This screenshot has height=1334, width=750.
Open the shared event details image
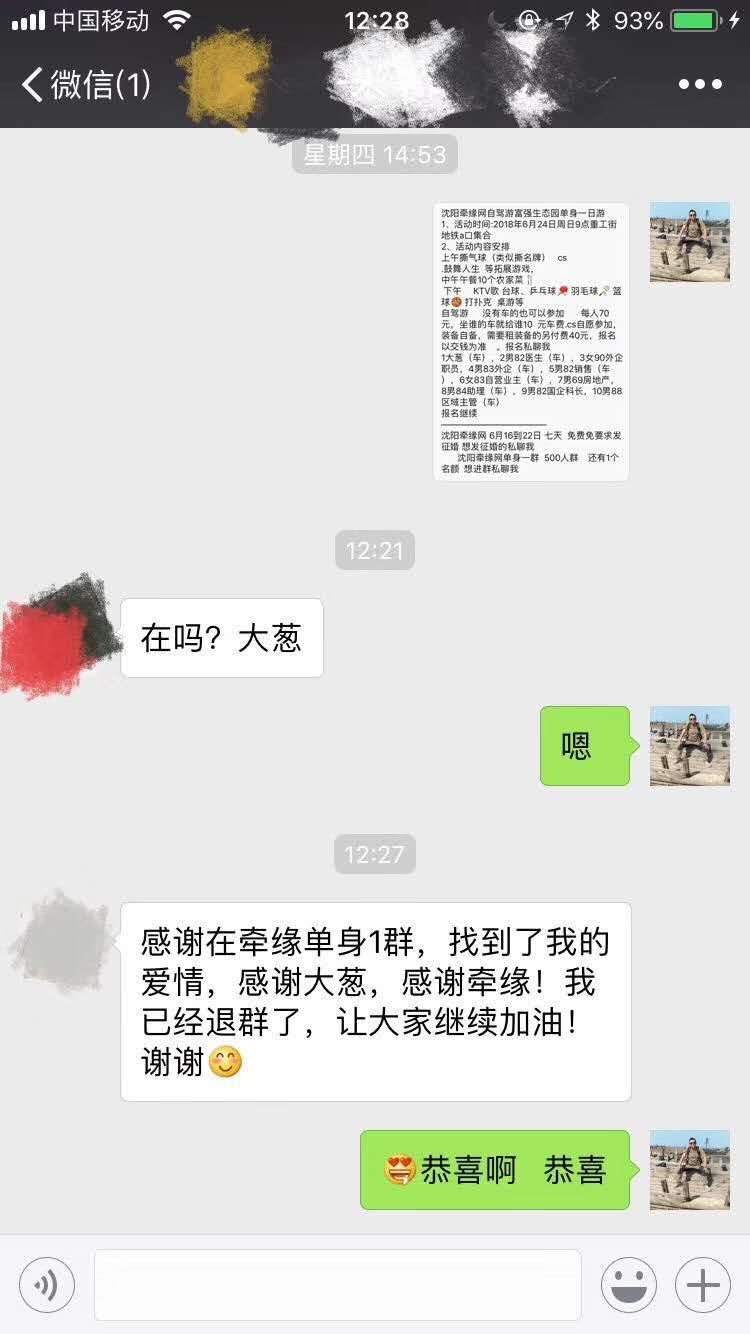point(531,341)
